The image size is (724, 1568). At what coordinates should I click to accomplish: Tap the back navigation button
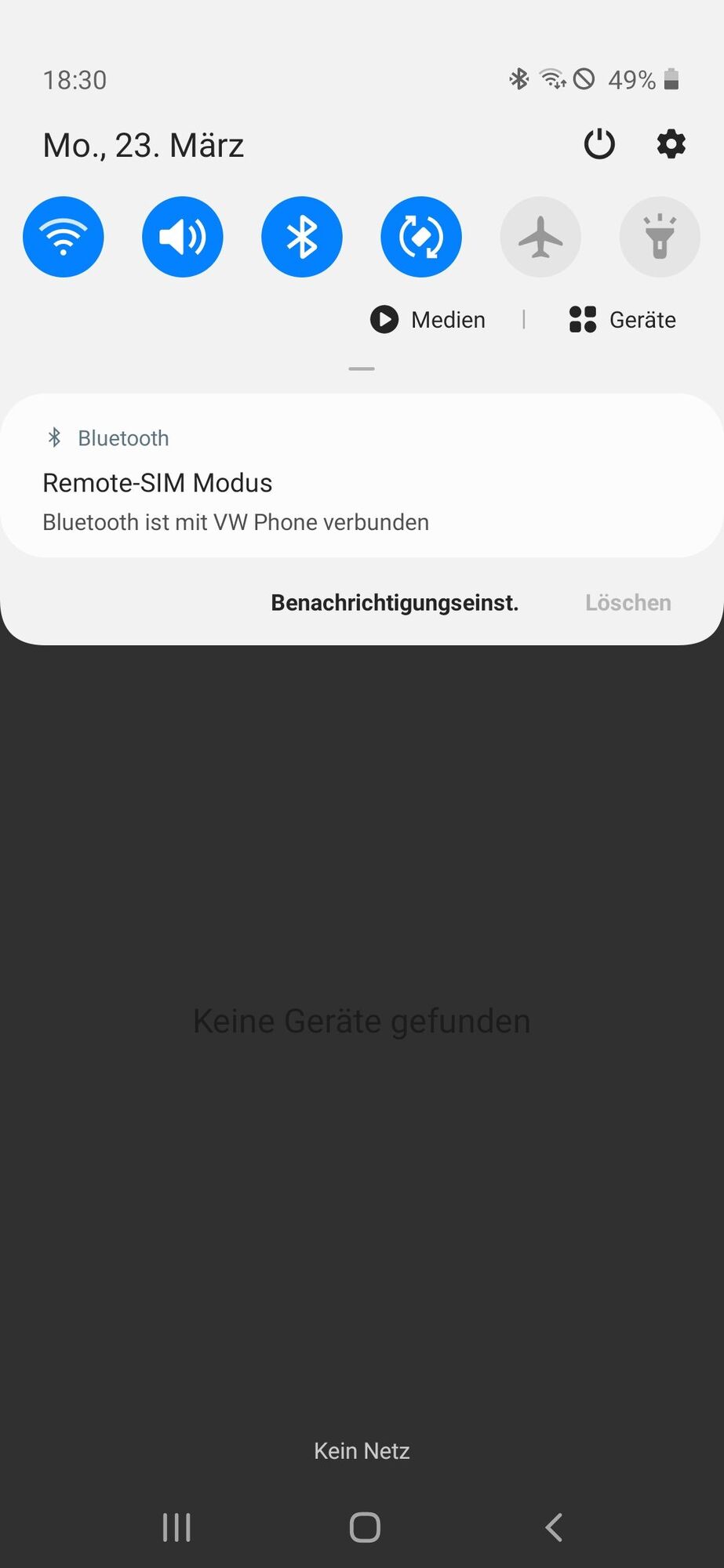(553, 1527)
